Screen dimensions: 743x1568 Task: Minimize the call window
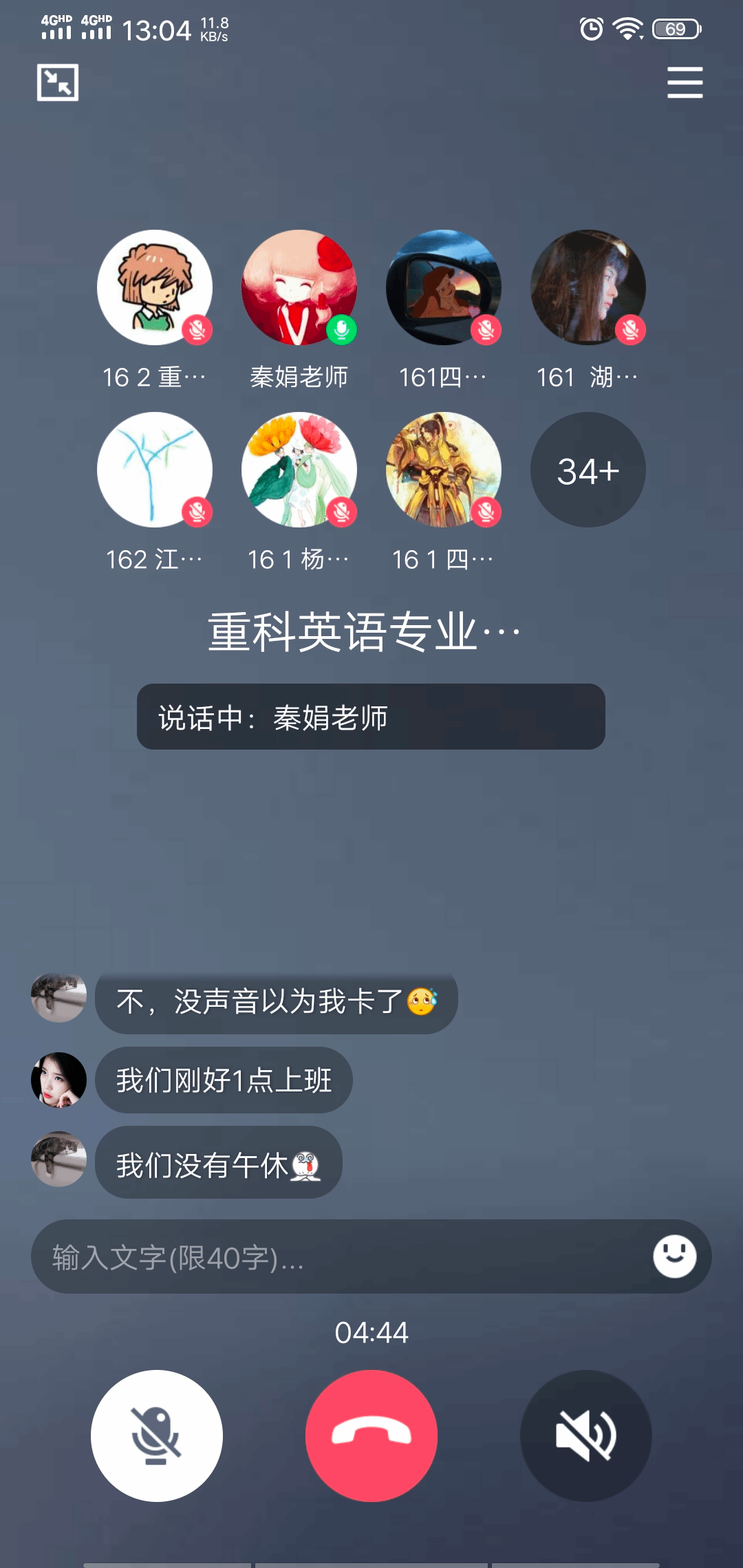(x=58, y=83)
